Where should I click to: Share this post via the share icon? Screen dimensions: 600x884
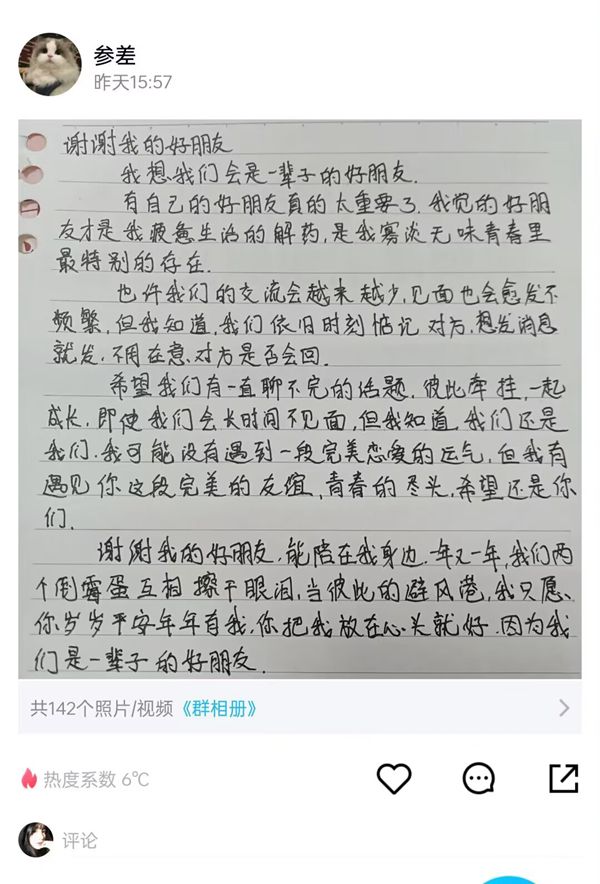(563, 778)
